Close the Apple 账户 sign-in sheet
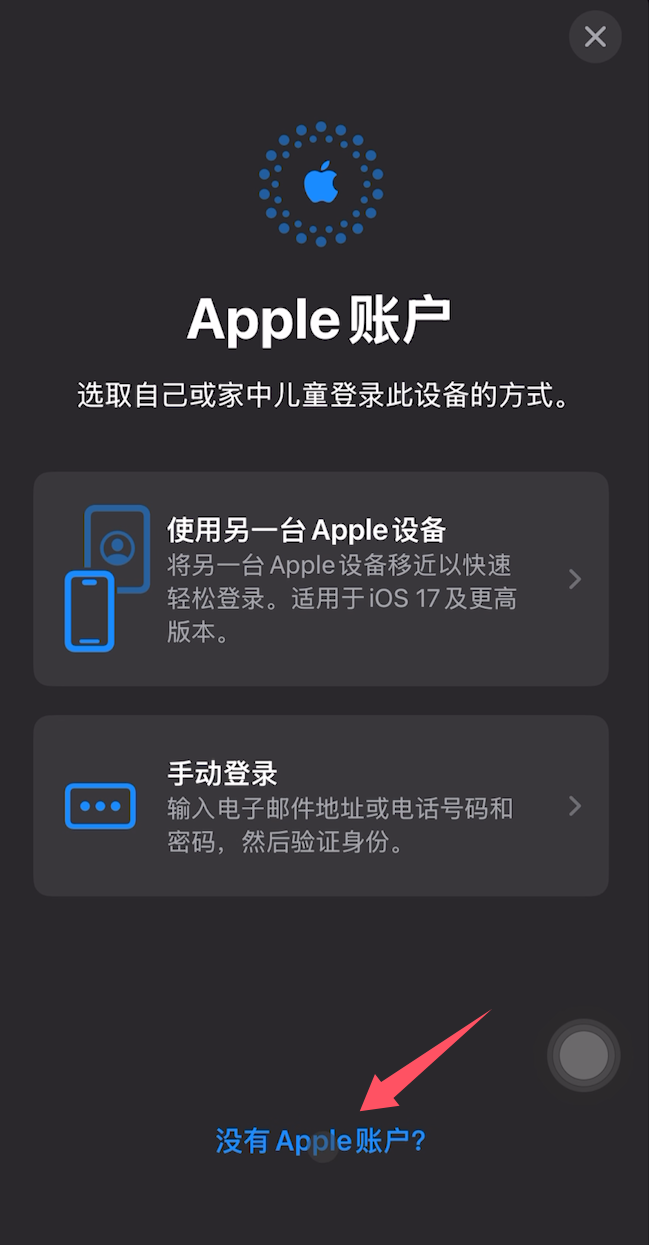This screenshot has height=1245, width=649. point(595,38)
